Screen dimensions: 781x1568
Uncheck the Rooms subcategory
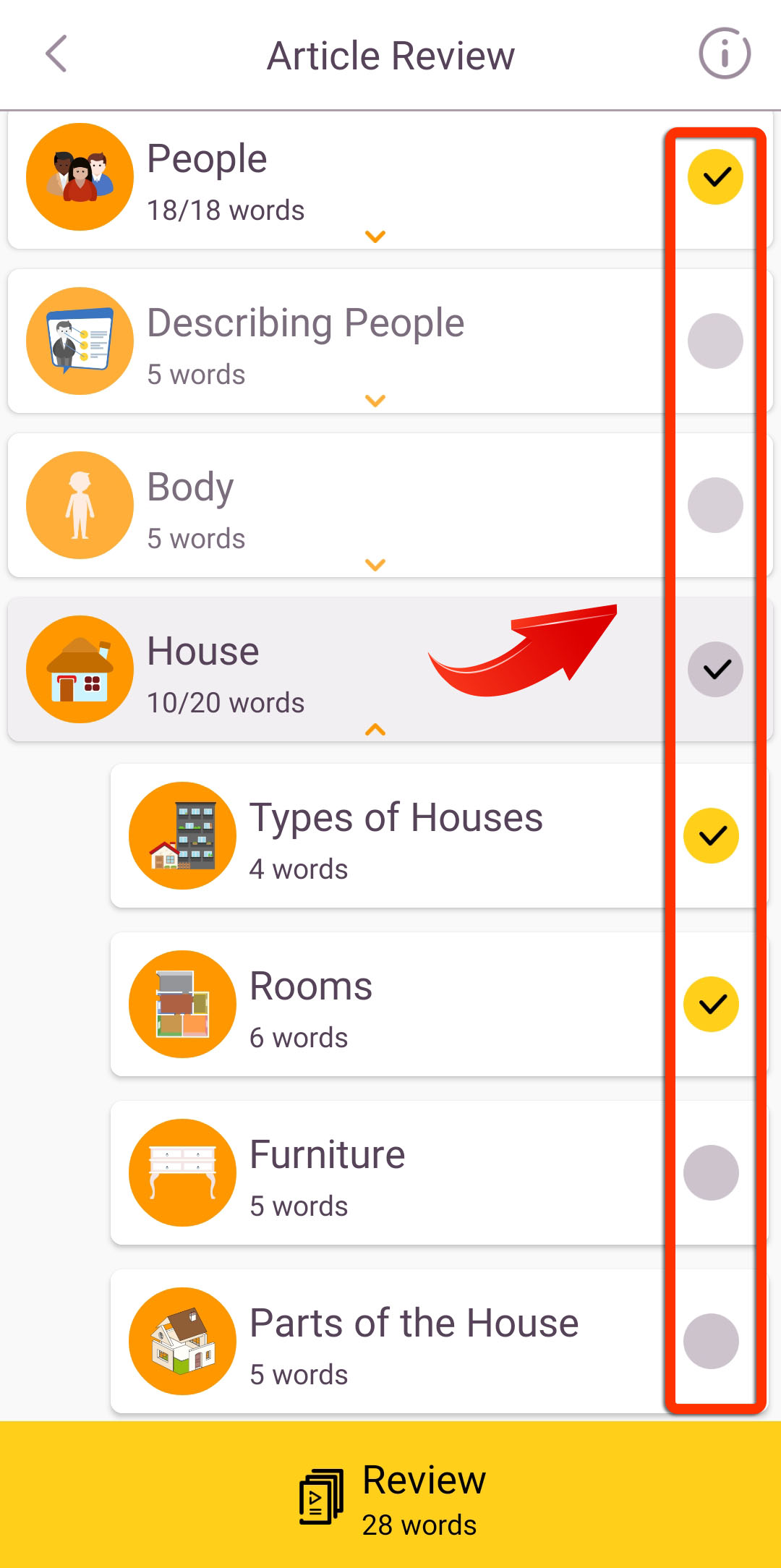[712, 1005]
